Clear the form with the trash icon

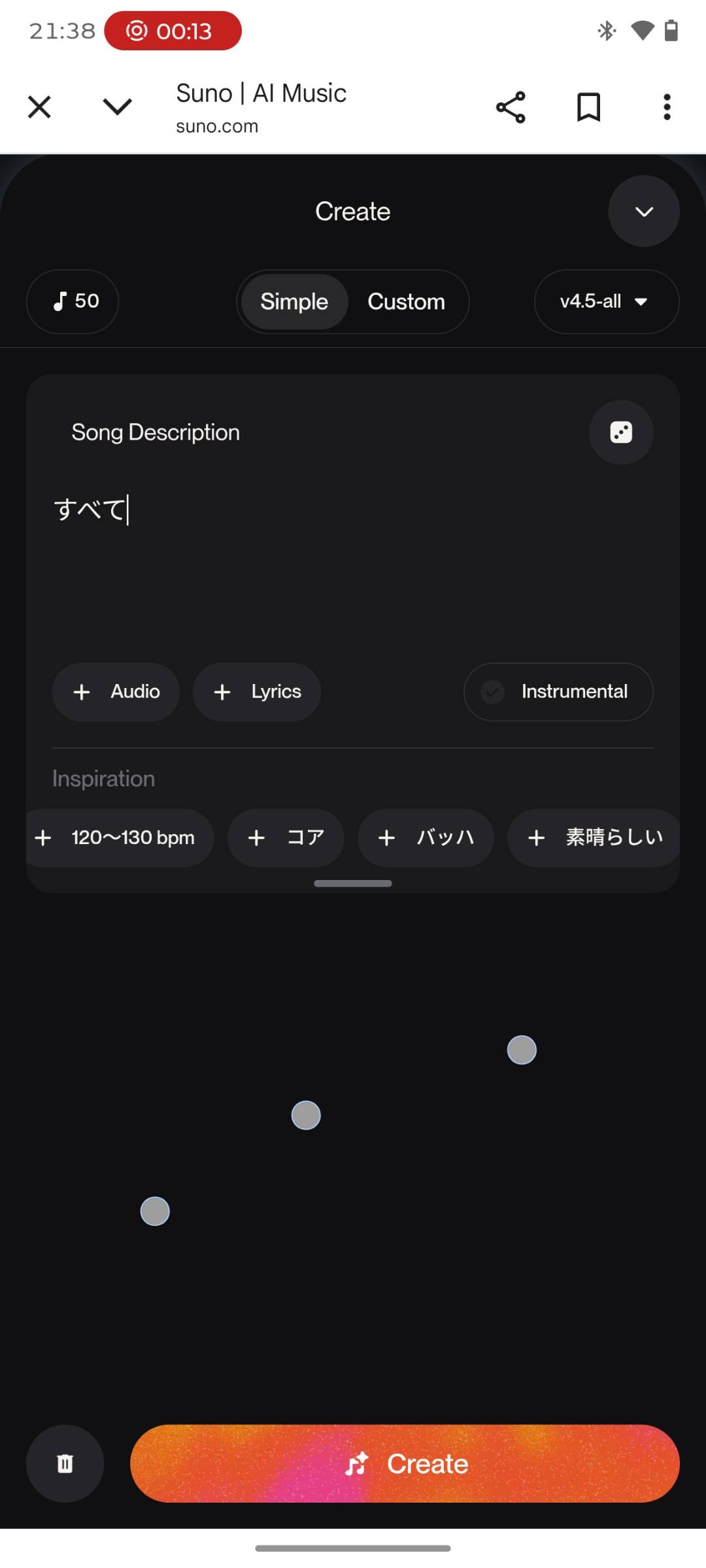[x=65, y=1463]
